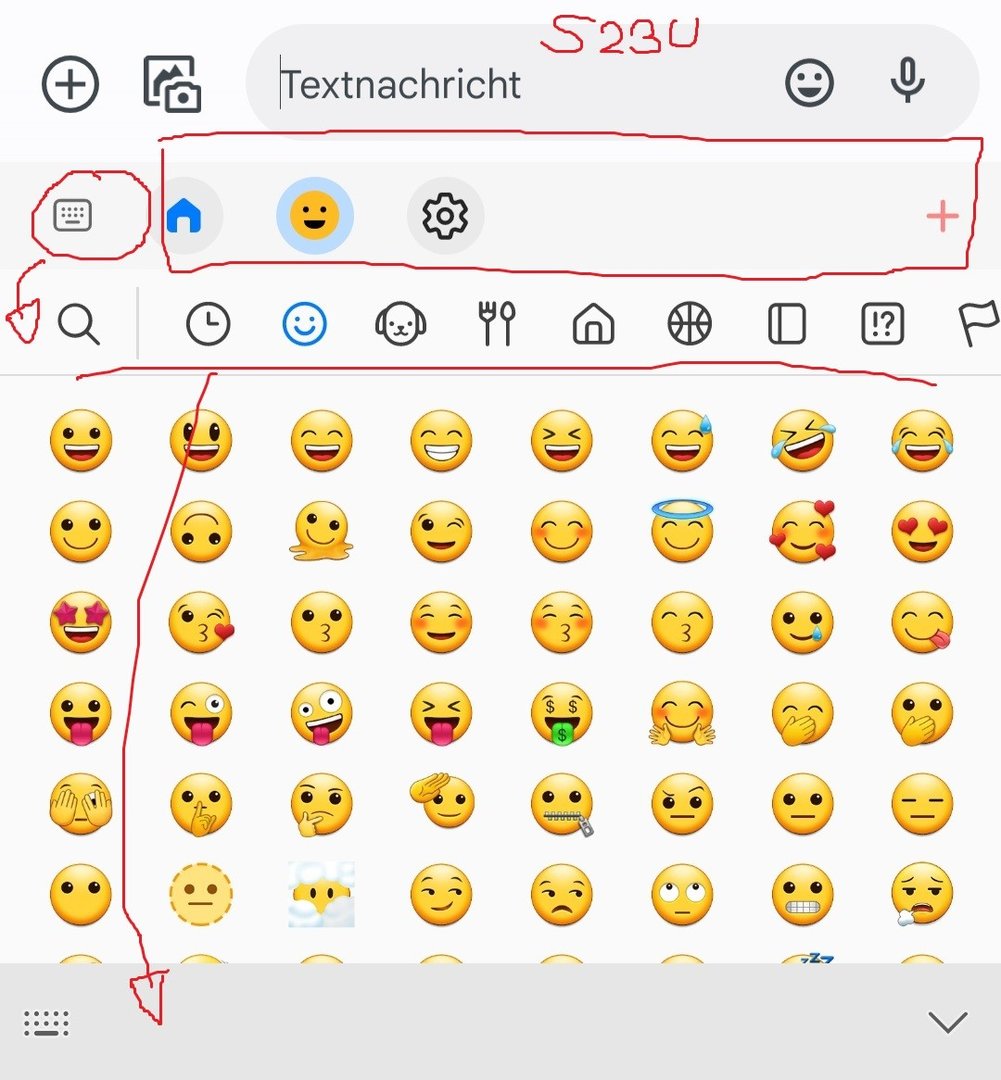Tap the red plus in the toolbar

(942, 216)
